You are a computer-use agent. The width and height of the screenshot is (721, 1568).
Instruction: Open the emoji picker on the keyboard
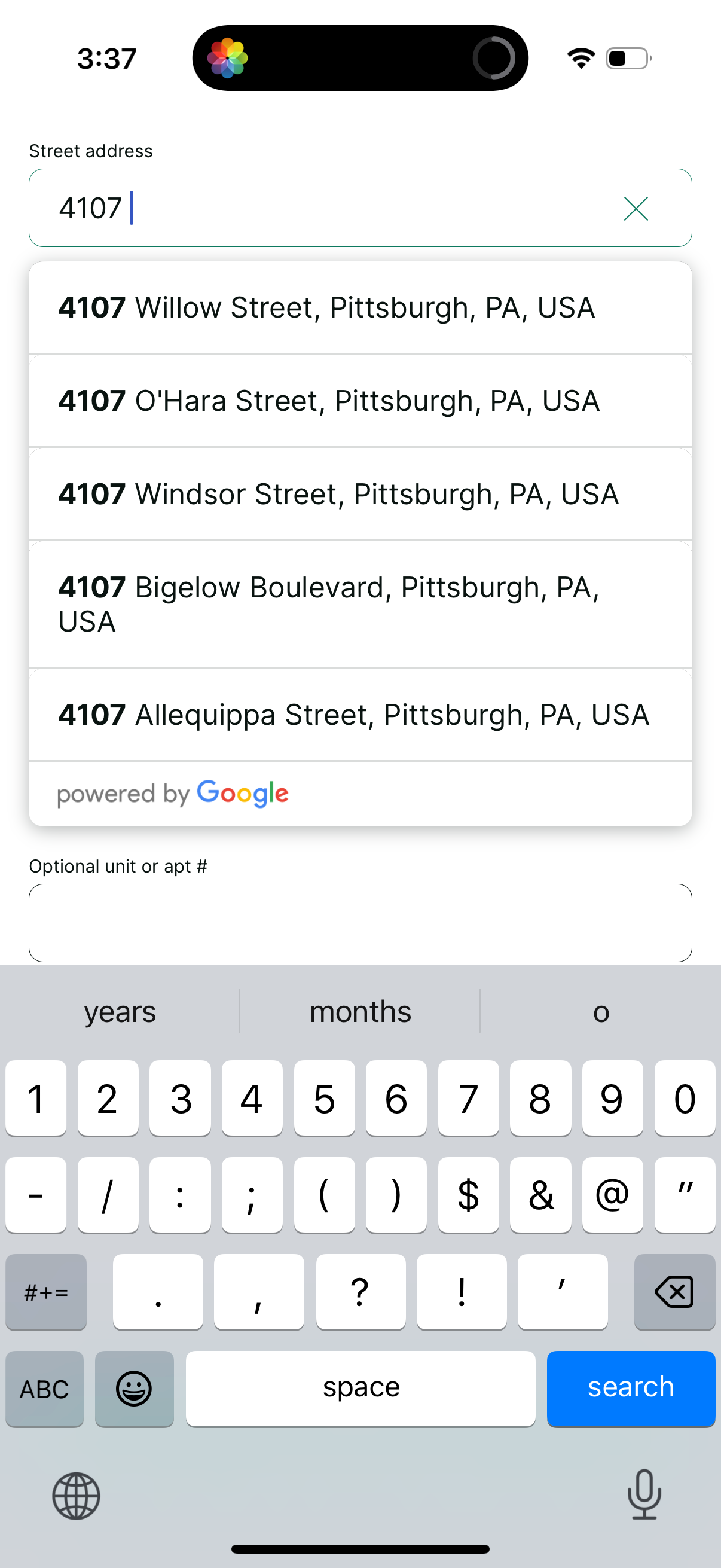[134, 1389]
